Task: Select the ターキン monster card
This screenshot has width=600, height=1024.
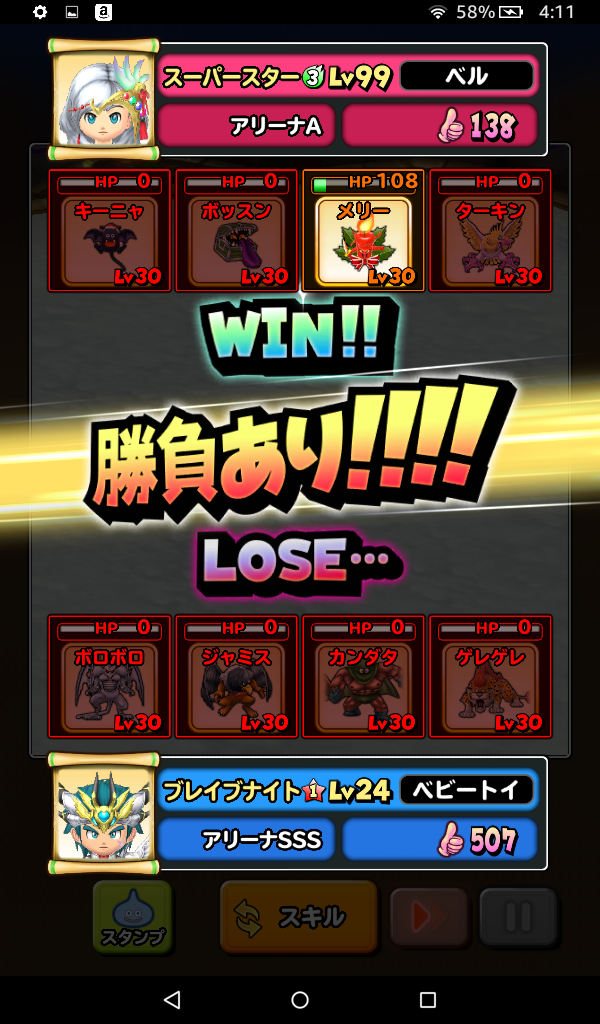Action: click(490, 231)
